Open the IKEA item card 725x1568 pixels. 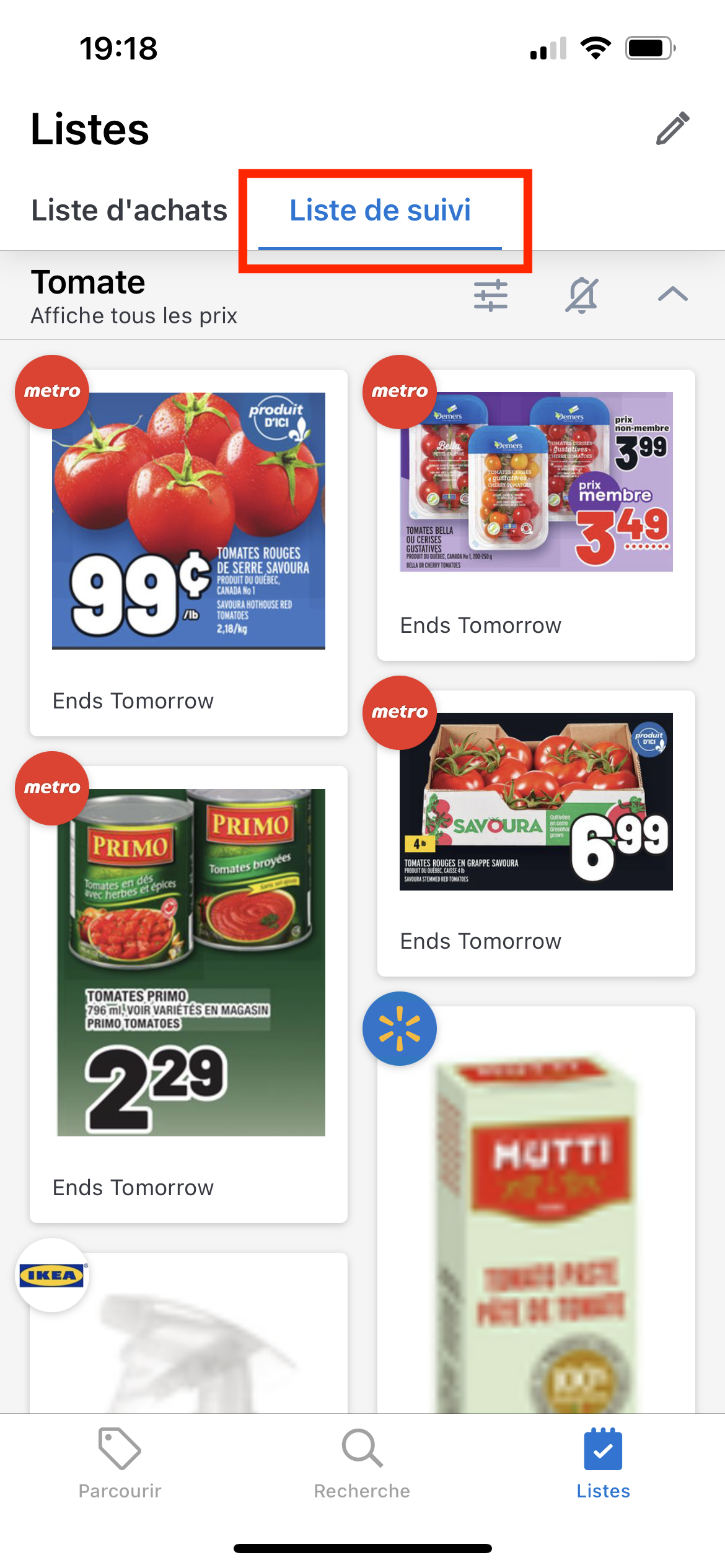188,1338
